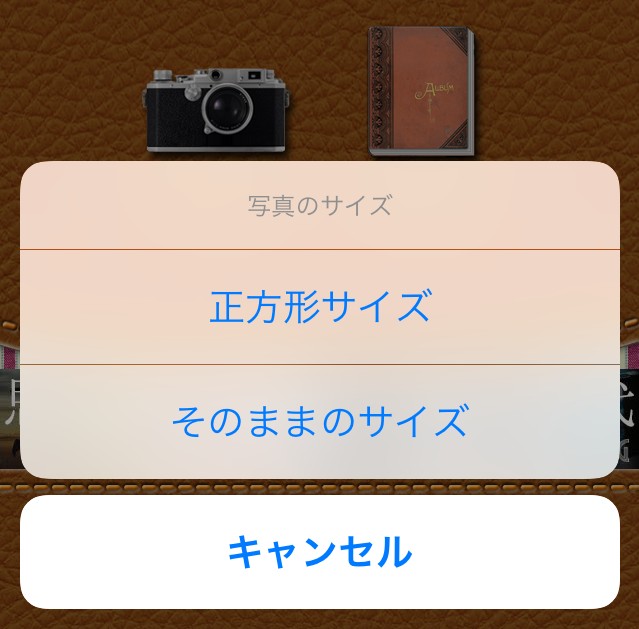639x629 pixels.
Task: Dismiss the sheet with キャンセル
Action: point(320,552)
